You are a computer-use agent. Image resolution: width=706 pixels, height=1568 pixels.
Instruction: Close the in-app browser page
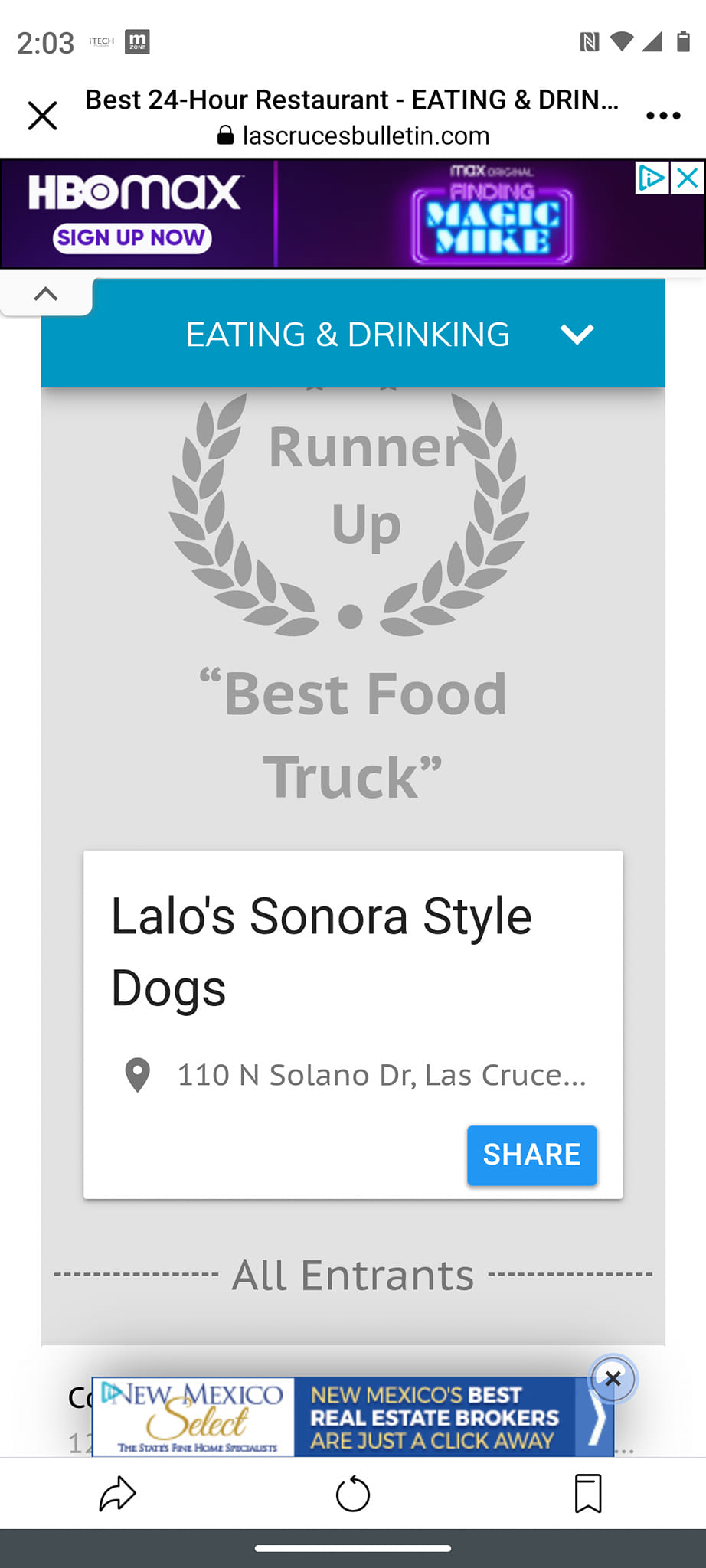43,116
